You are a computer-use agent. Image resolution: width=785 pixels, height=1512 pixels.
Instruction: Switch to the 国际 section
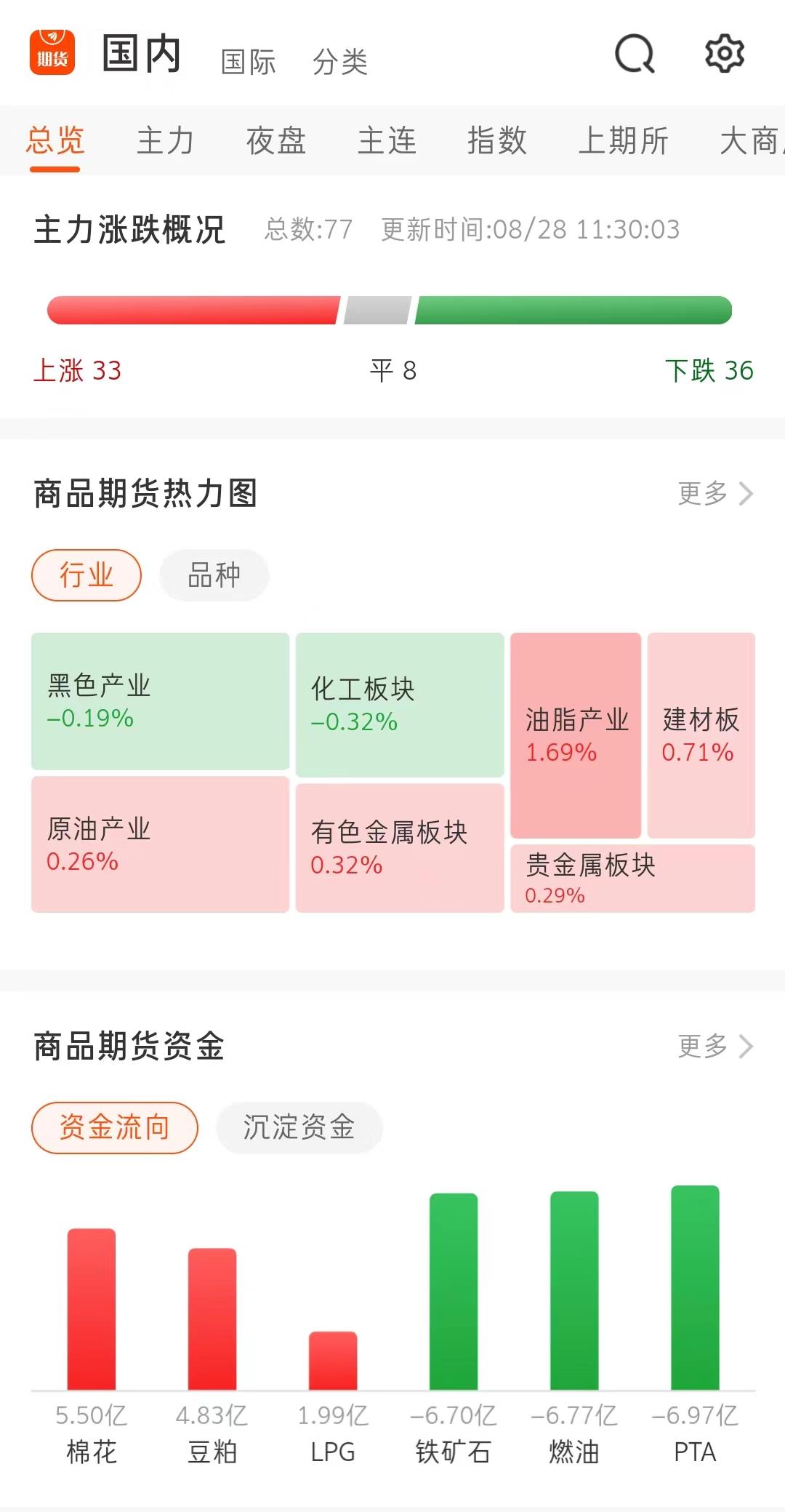point(249,62)
